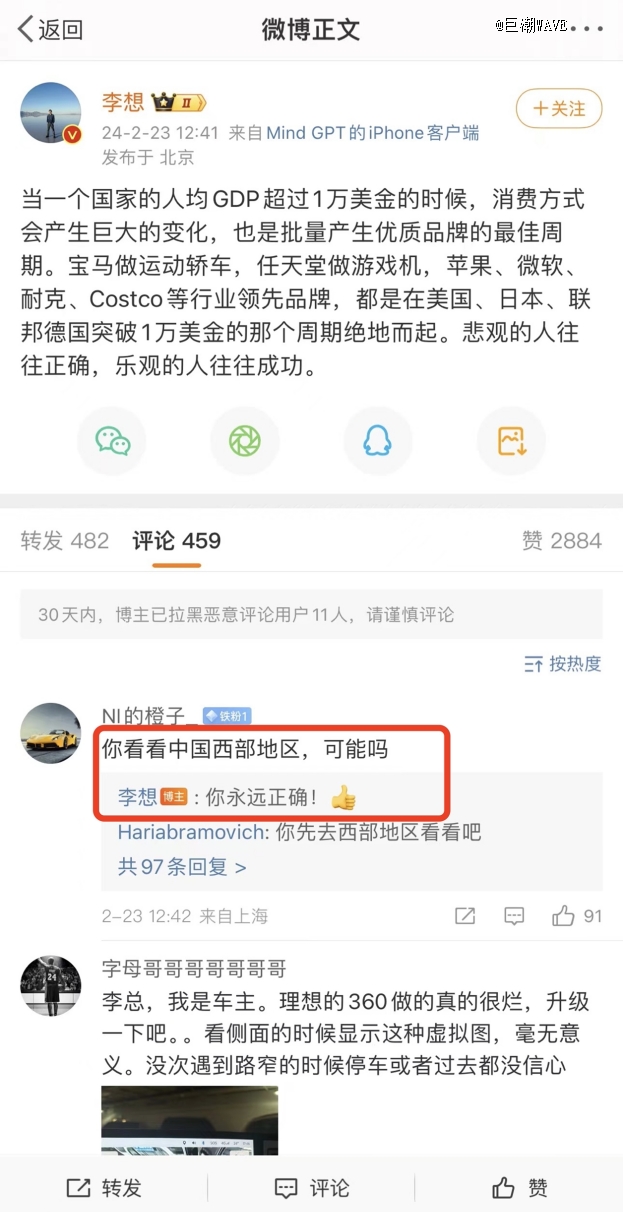Like the post with bottom 赞
Viewport: 623px width, 1212px height.
[520, 1187]
